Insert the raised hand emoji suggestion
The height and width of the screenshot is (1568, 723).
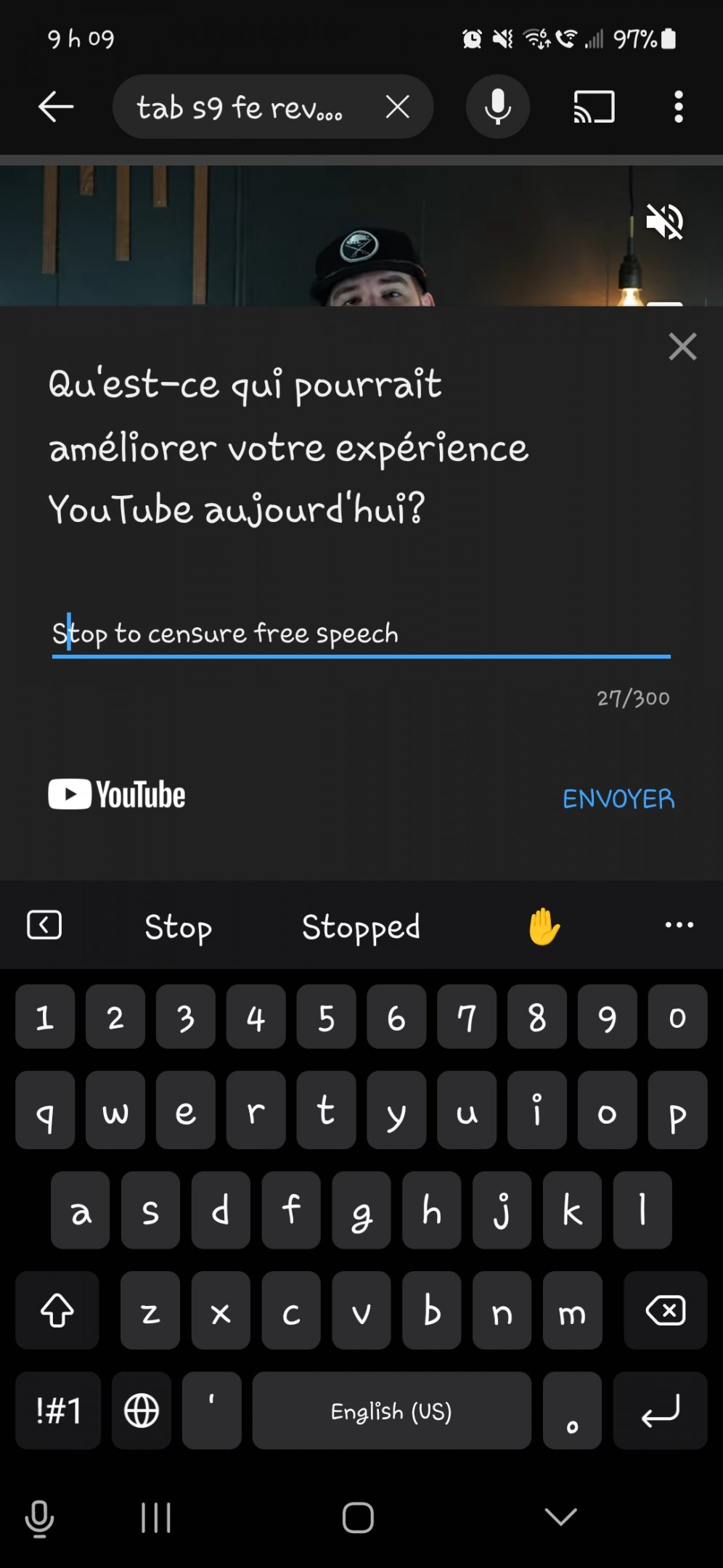point(544,927)
